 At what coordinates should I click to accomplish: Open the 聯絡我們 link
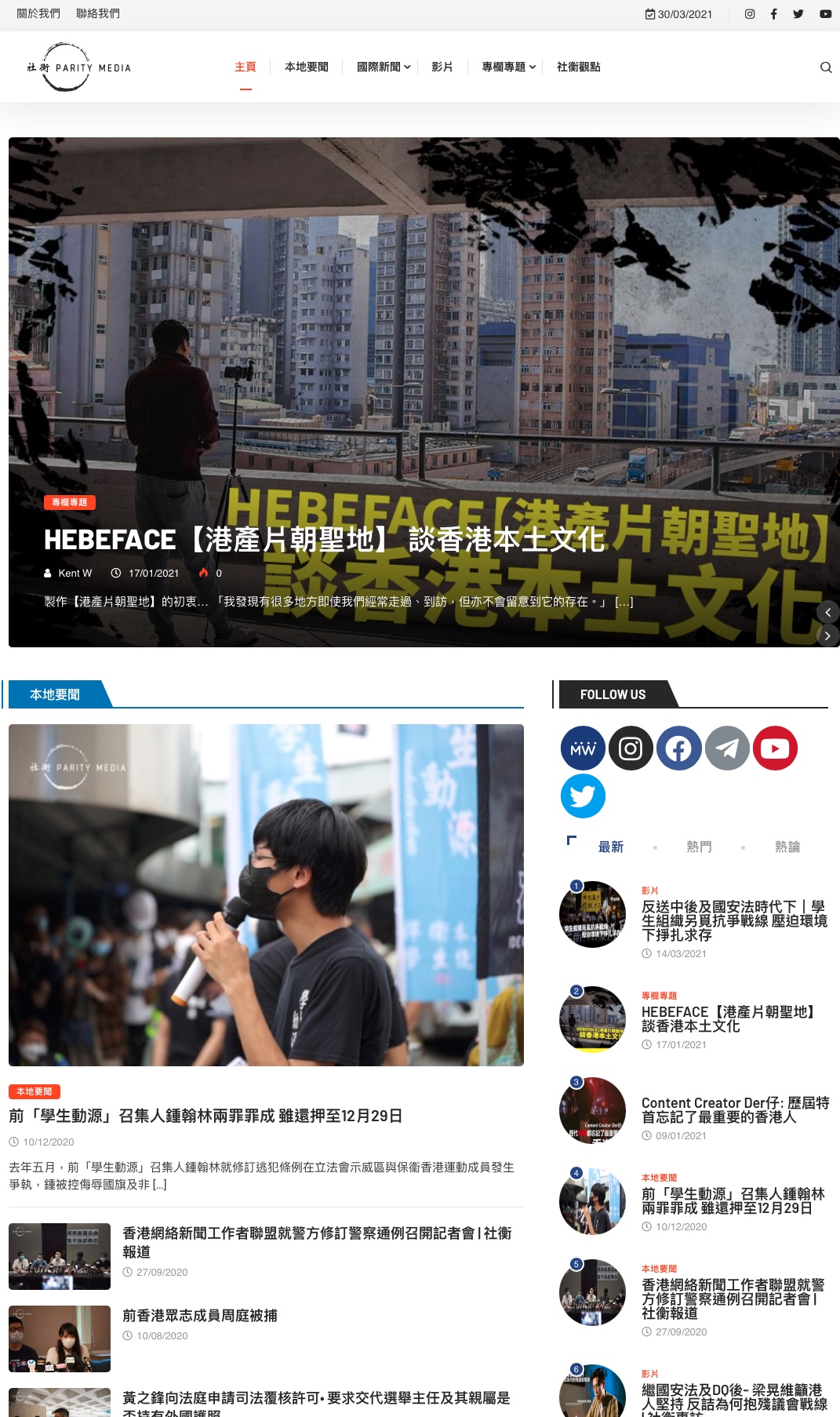pos(98,13)
